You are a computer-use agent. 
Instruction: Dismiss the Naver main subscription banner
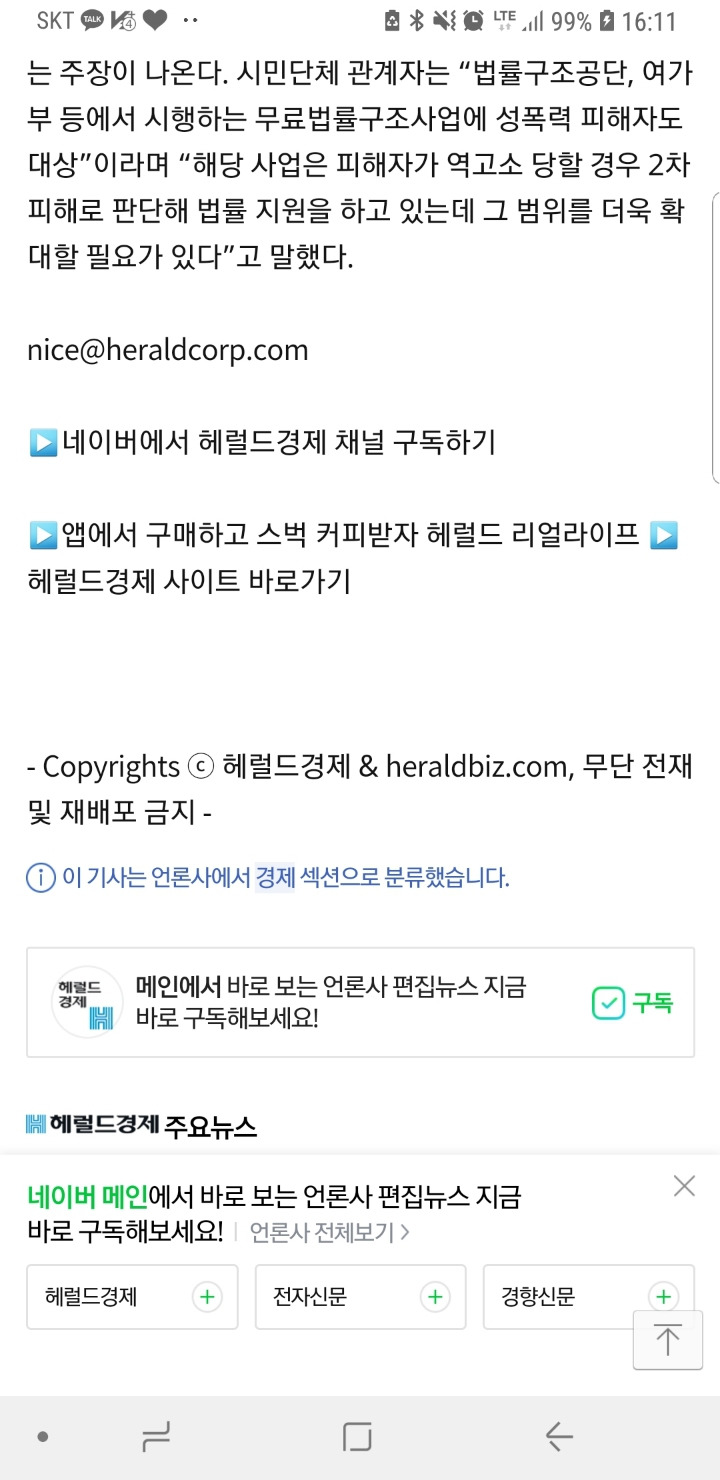pos(684,1186)
